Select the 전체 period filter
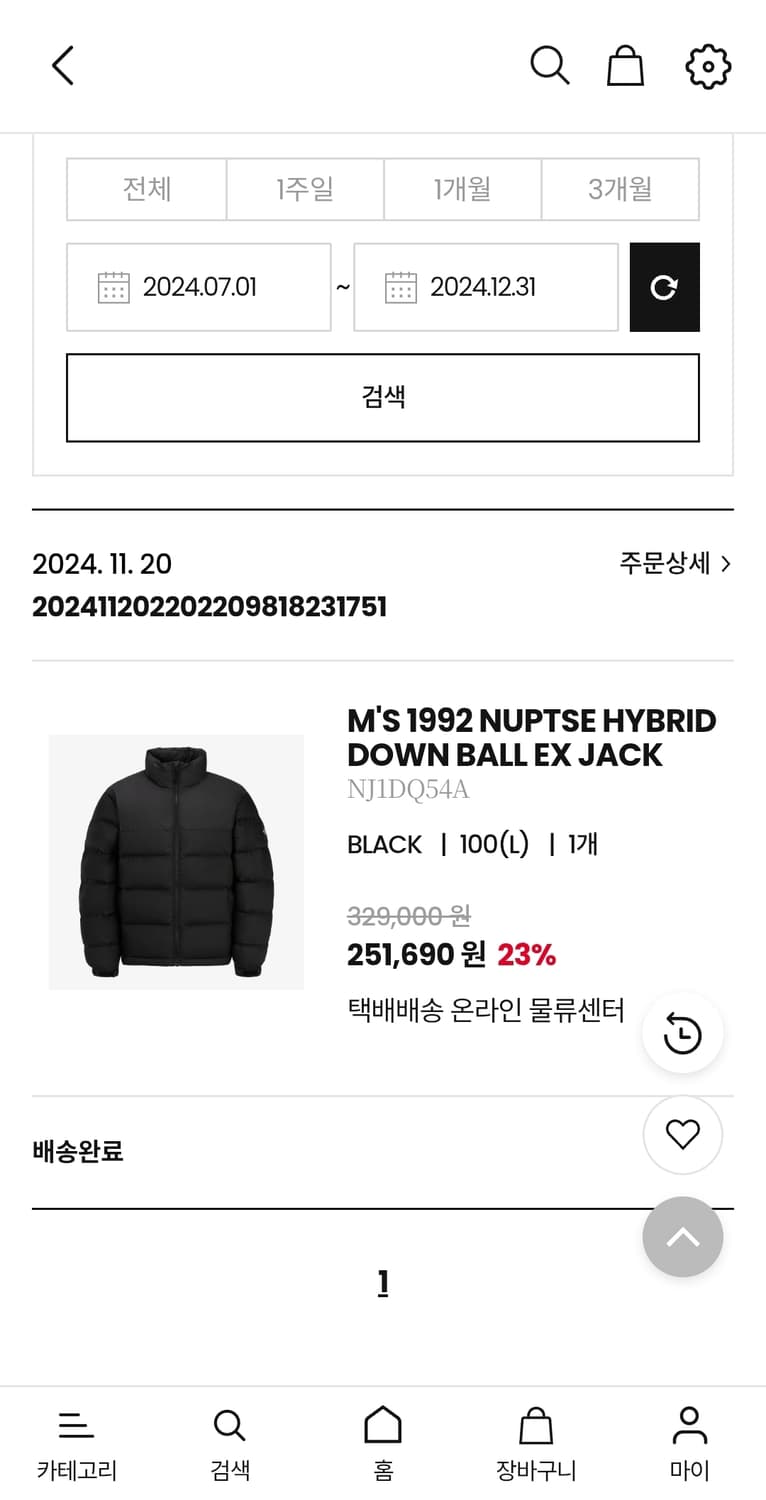Image resolution: width=766 pixels, height=1500 pixels. coord(146,189)
